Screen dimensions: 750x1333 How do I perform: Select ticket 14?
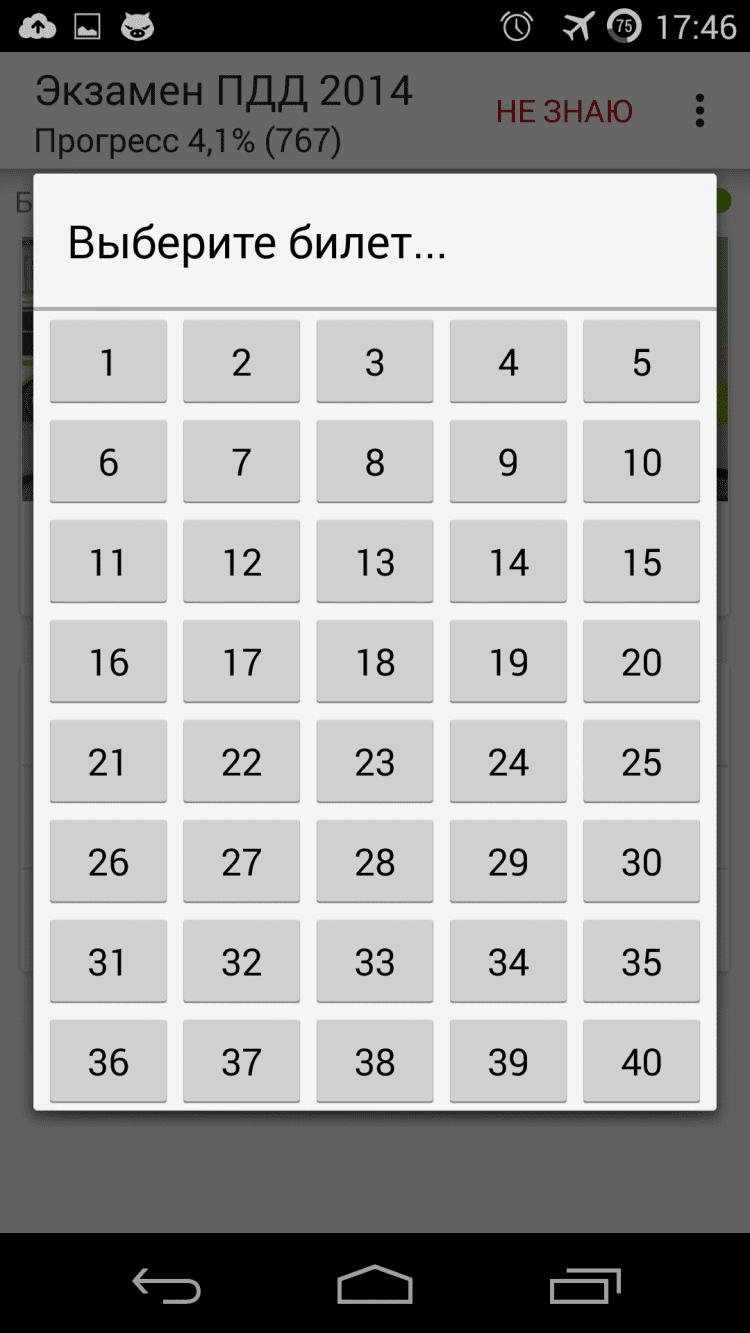click(508, 561)
